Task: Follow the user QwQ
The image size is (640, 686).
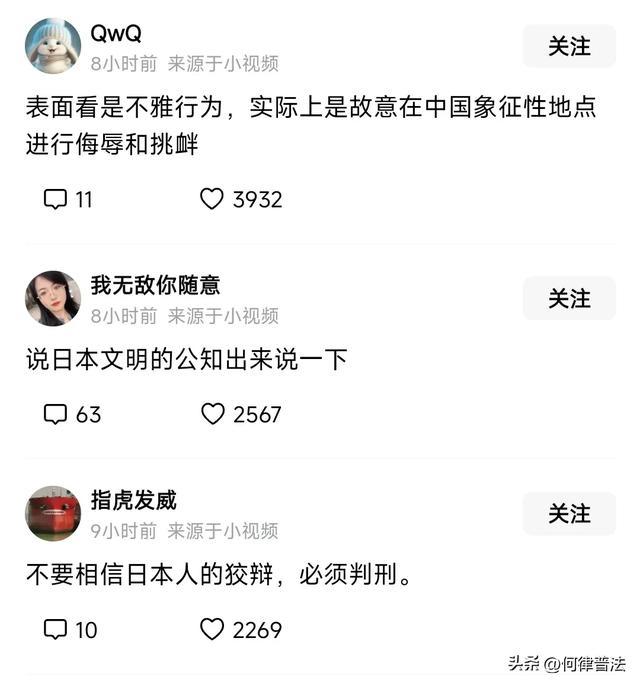Action: click(x=569, y=46)
